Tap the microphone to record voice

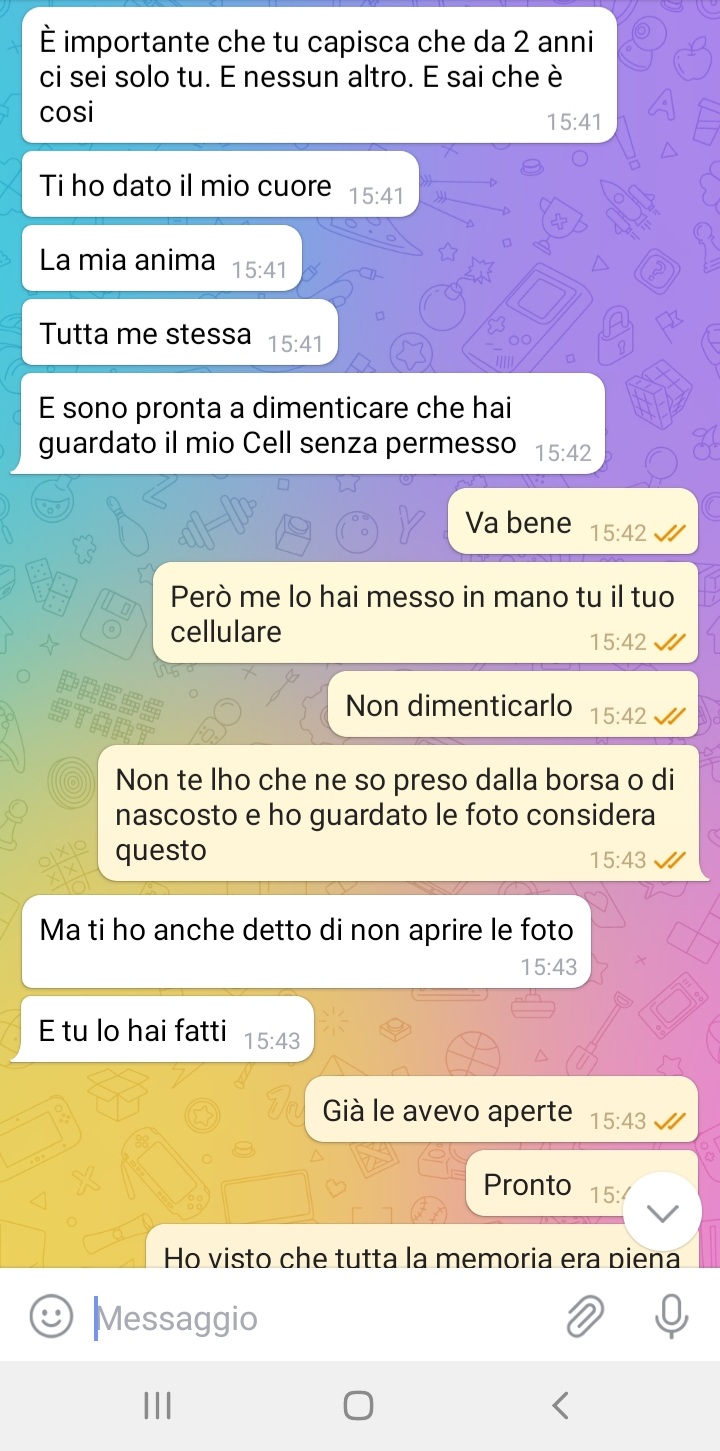coord(671,1316)
